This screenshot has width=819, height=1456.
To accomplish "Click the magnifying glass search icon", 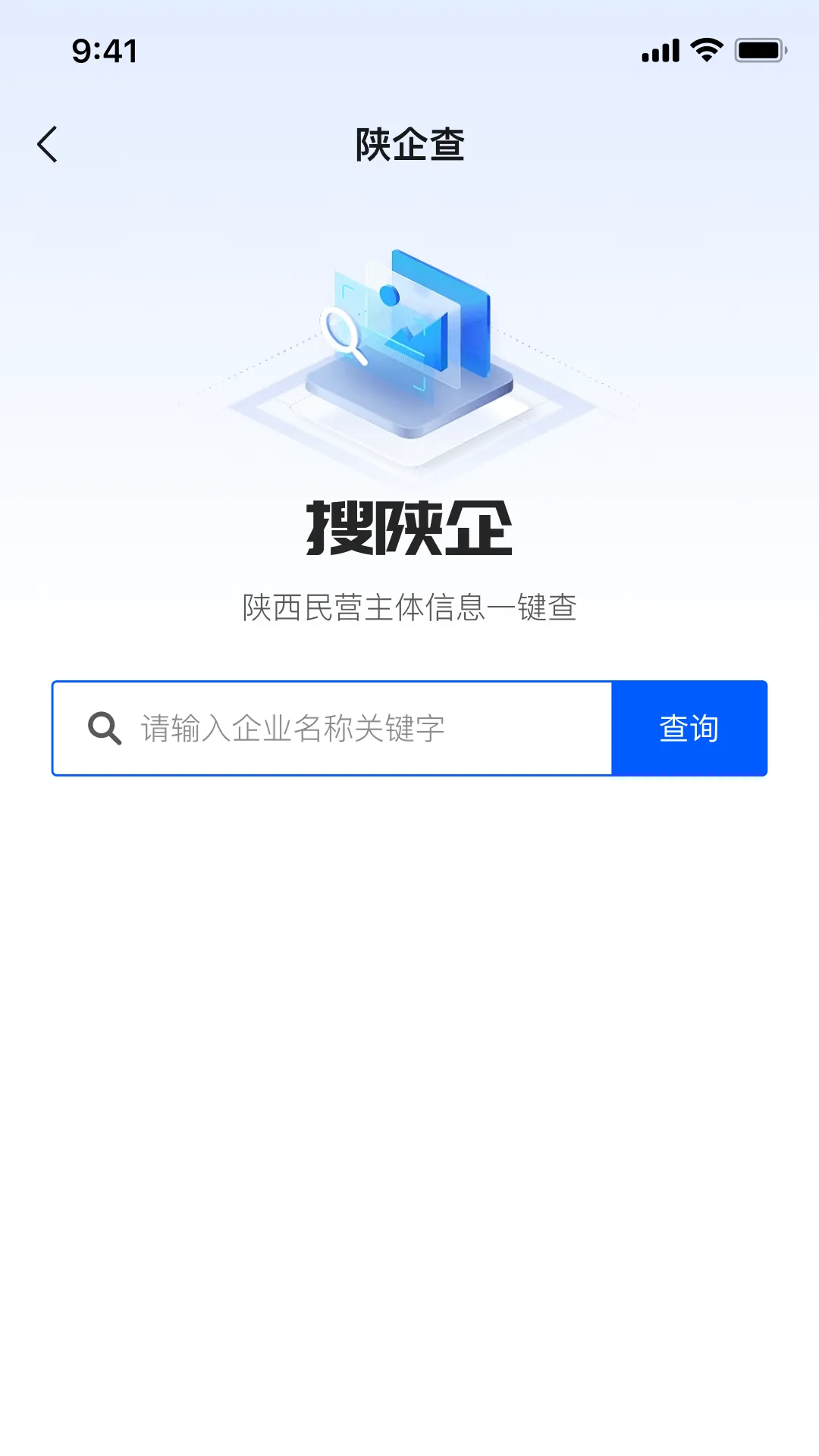I will pyautogui.click(x=102, y=727).
